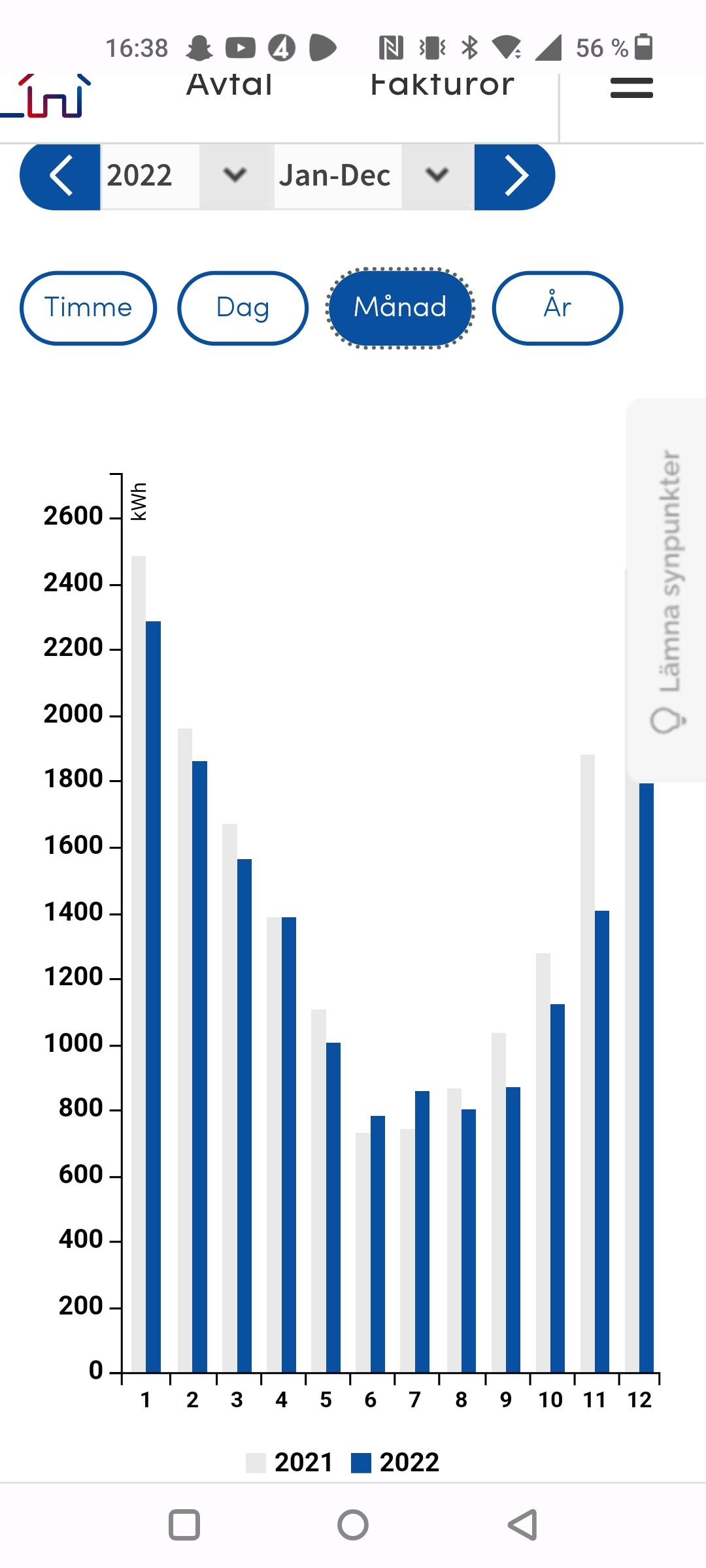The width and height of the screenshot is (706, 1568).
Task: Switch to Dag view
Action: 243,308
